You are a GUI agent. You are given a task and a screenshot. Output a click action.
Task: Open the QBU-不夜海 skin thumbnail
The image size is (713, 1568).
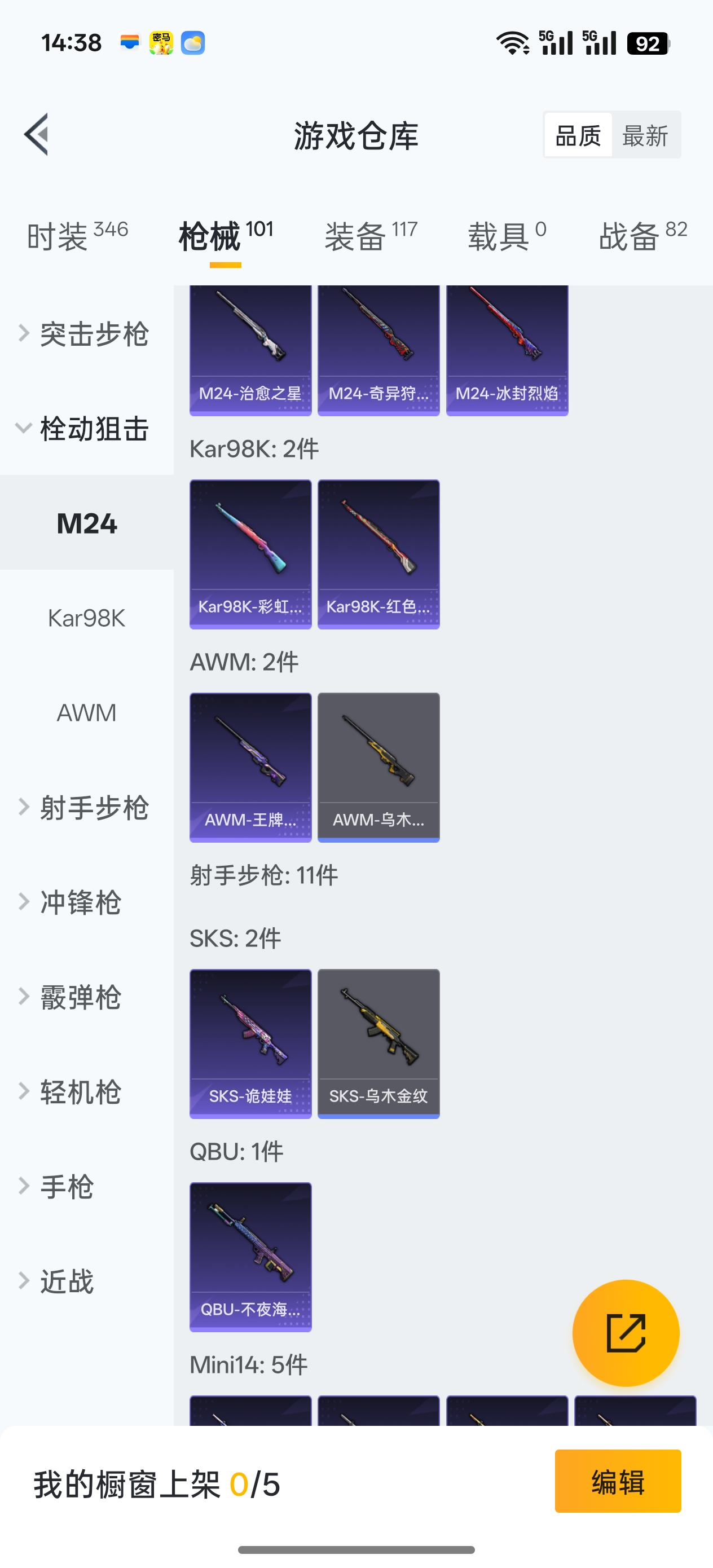pos(250,1256)
